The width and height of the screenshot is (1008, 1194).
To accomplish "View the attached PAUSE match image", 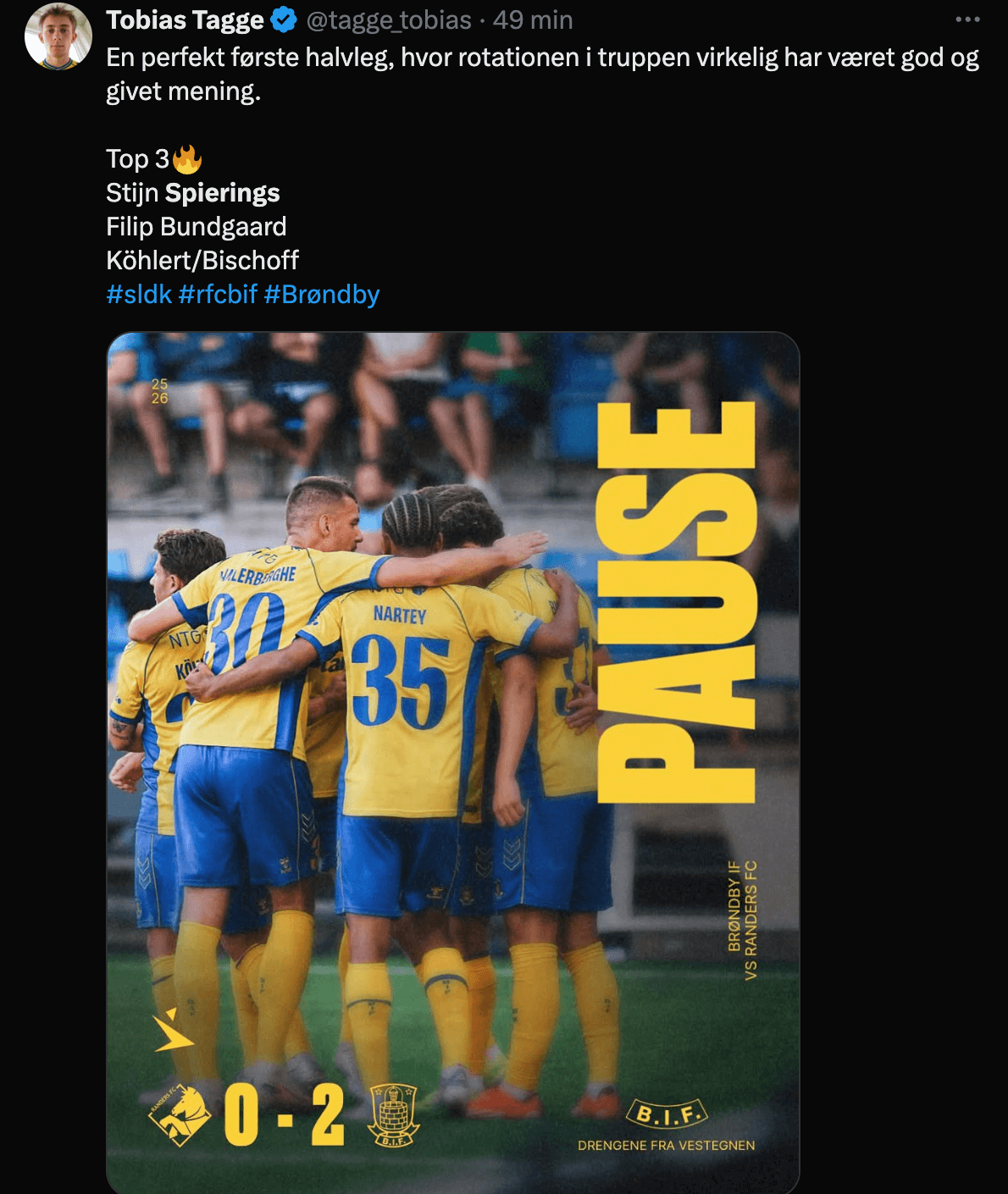I will click(x=452, y=762).
